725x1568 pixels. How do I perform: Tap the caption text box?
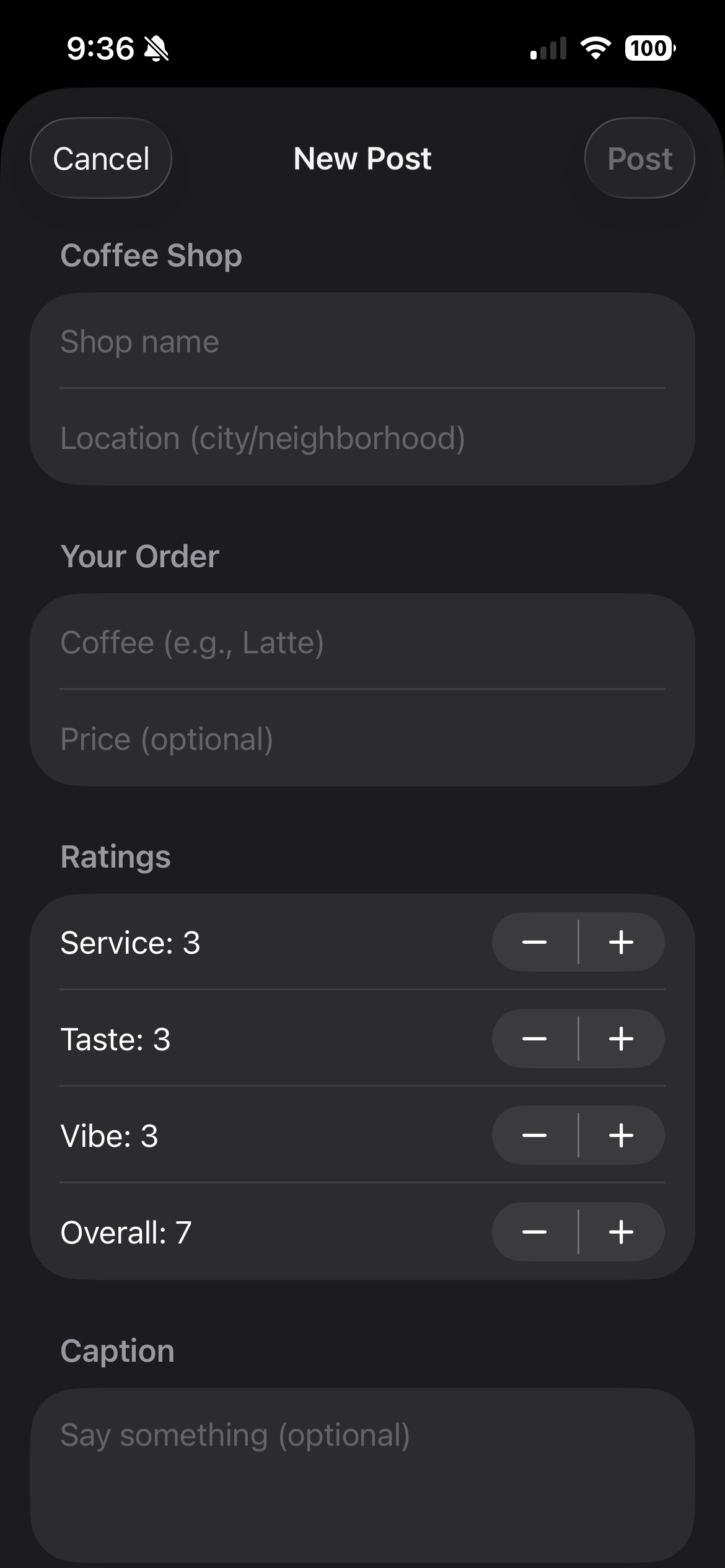[x=362, y=1474]
